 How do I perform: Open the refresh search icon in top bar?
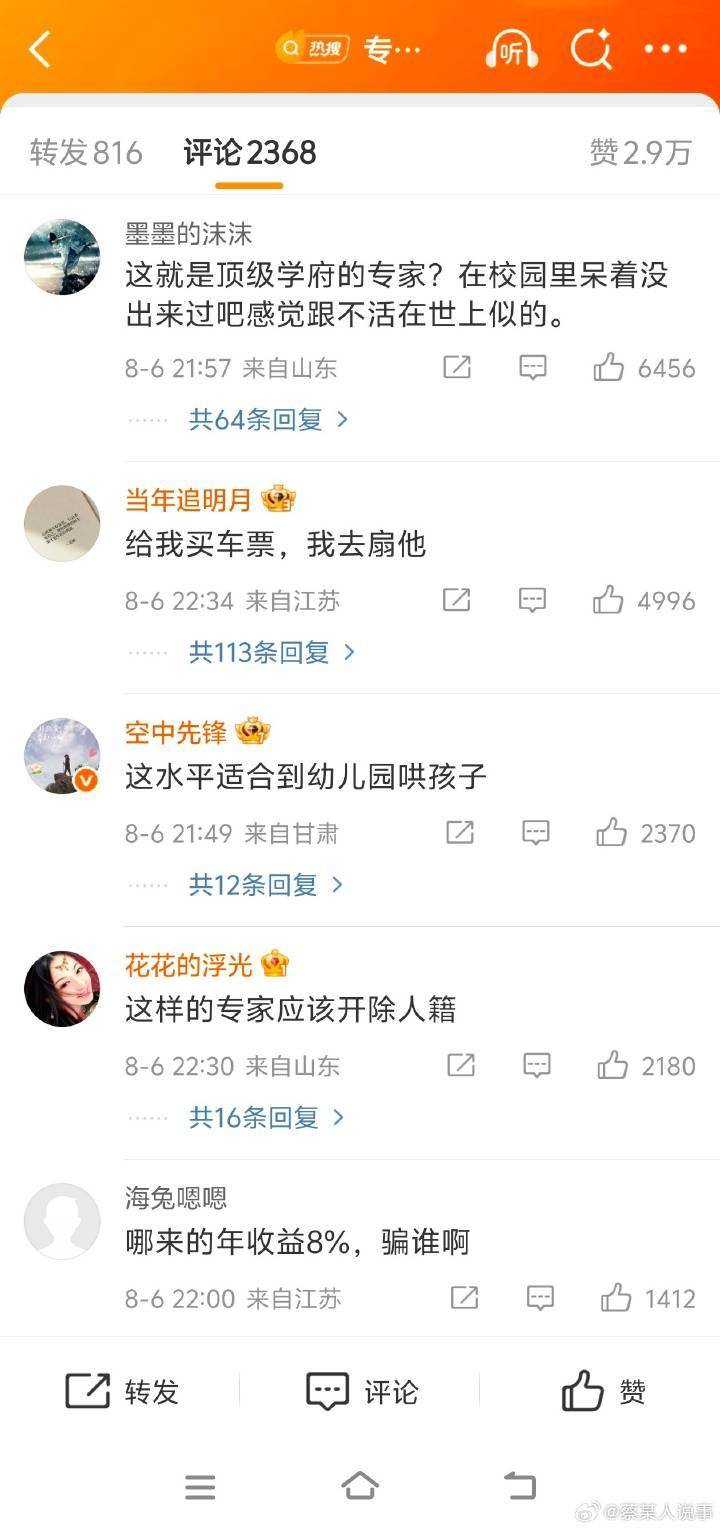tap(592, 48)
